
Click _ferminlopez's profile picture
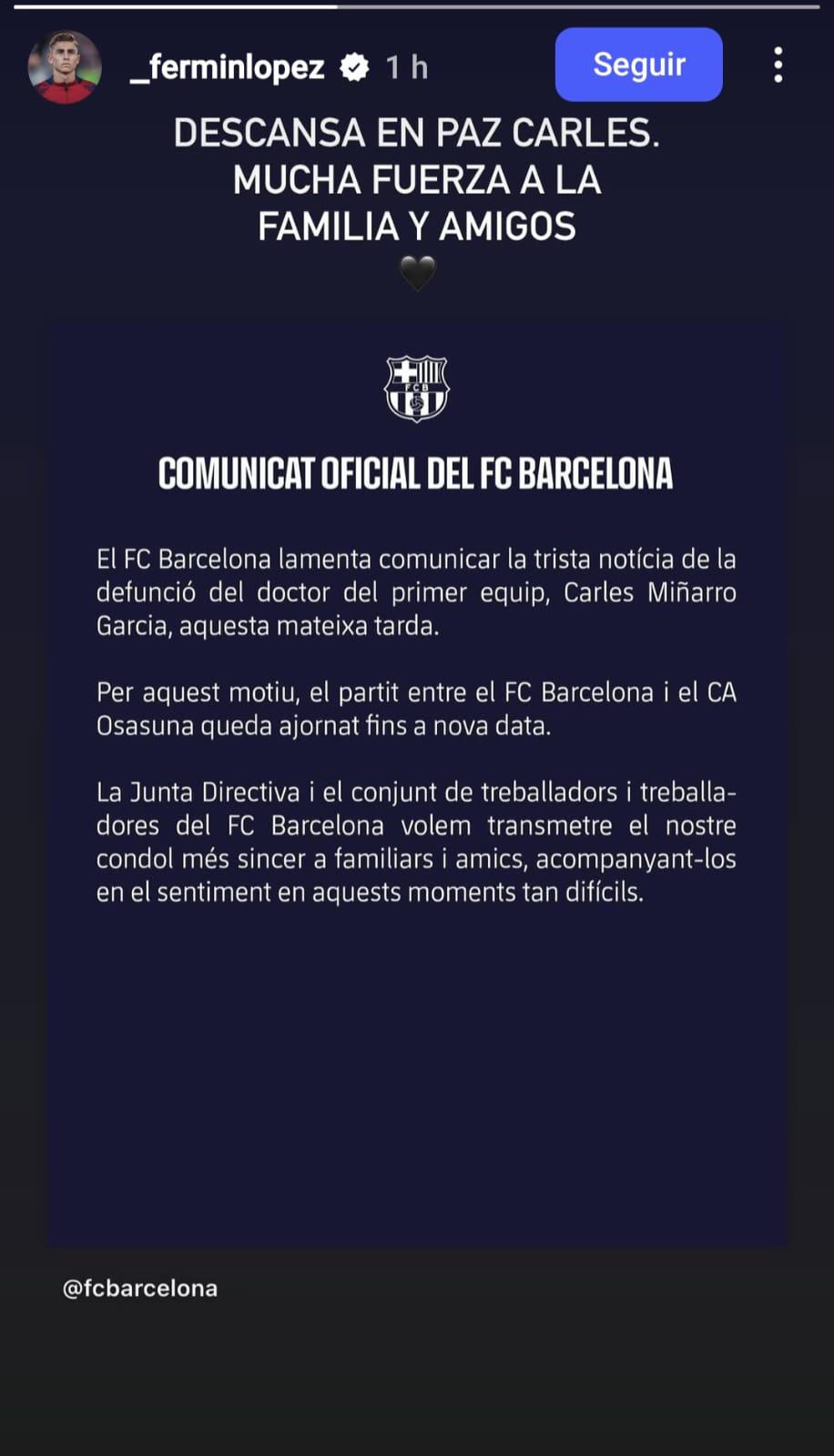point(64,66)
